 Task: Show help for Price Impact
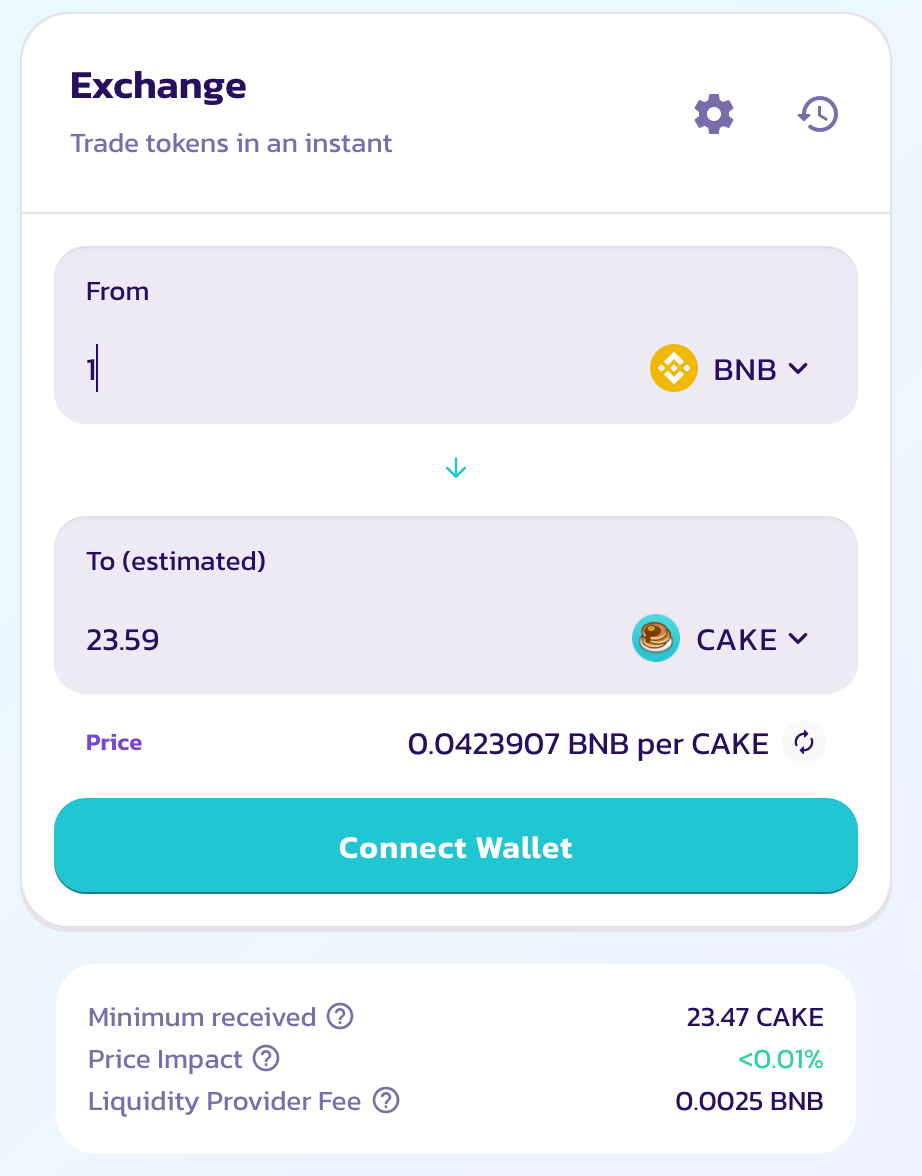pyautogui.click(x=266, y=1058)
